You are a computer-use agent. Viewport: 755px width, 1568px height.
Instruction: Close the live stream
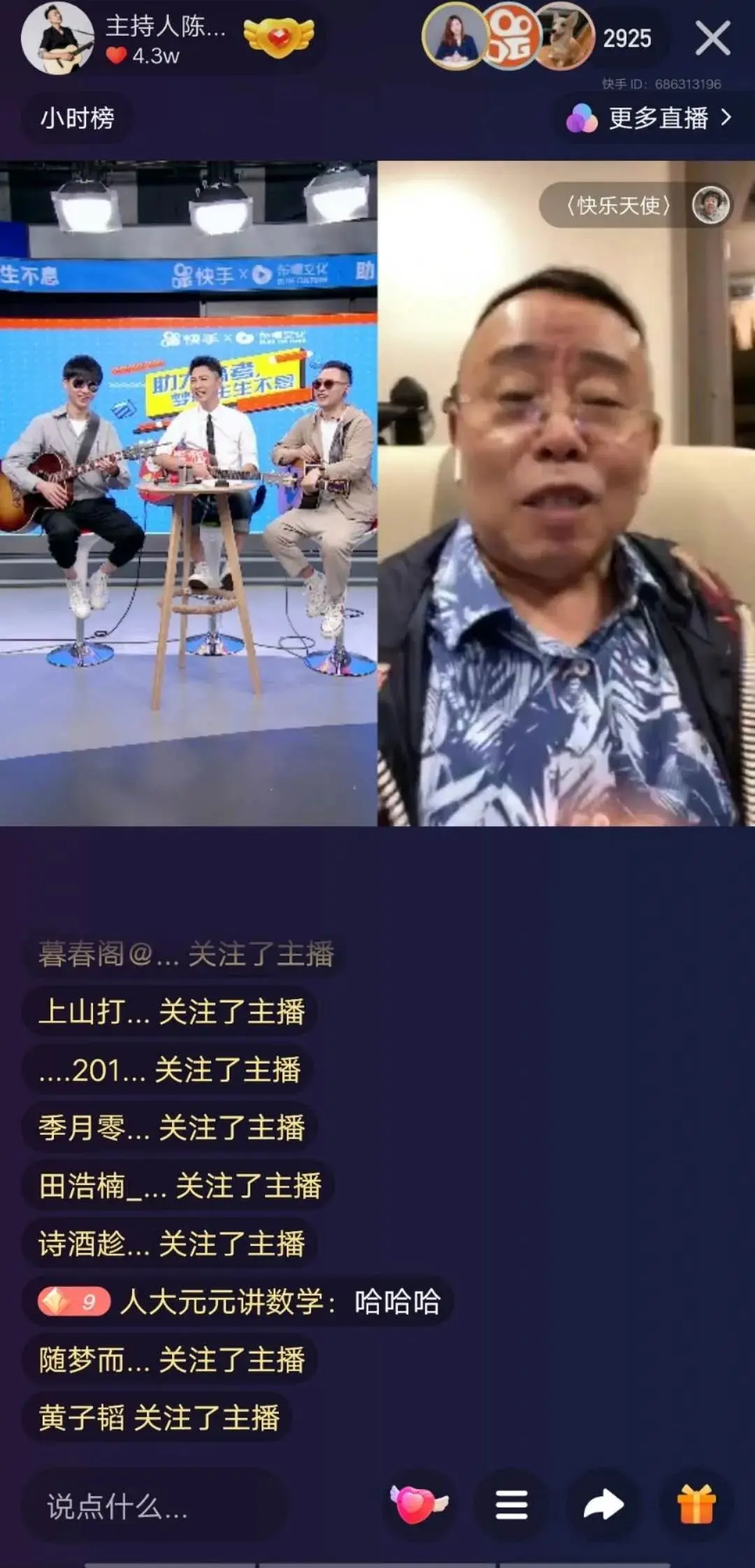712,38
